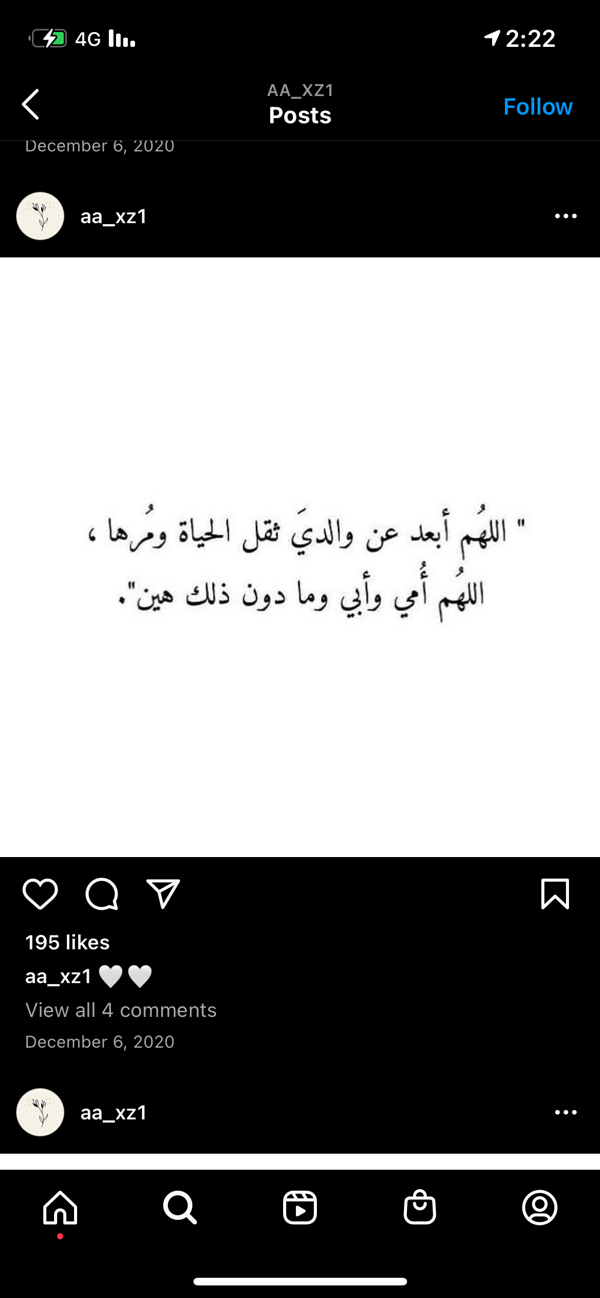The height and width of the screenshot is (1298, 600).
Task: Share the quote post via the paper plane
Action: click(163, 894)
